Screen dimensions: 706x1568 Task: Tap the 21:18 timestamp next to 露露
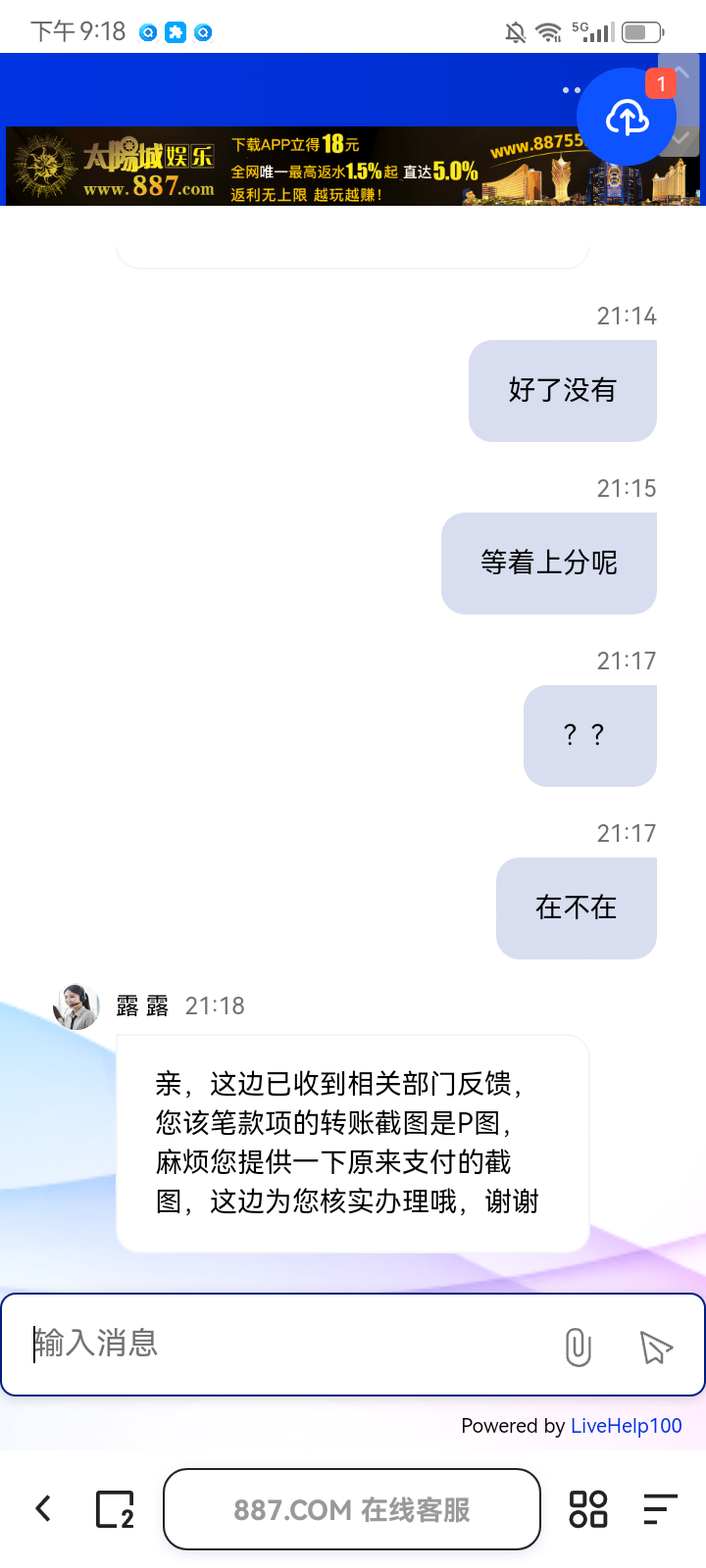tap(215, 1005)
